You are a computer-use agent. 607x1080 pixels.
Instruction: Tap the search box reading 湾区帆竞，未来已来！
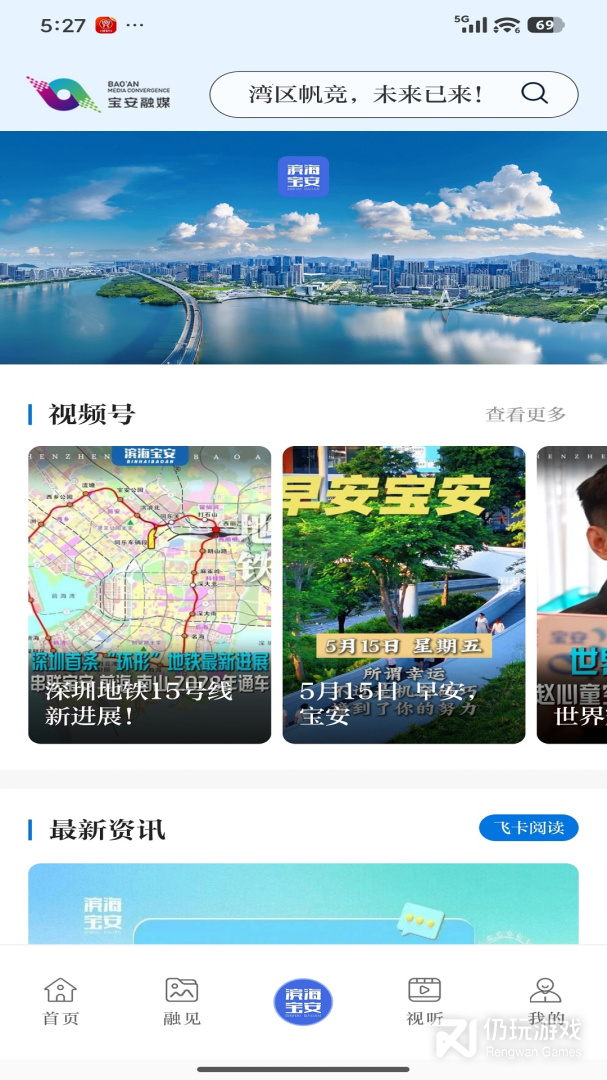(393, 94)
